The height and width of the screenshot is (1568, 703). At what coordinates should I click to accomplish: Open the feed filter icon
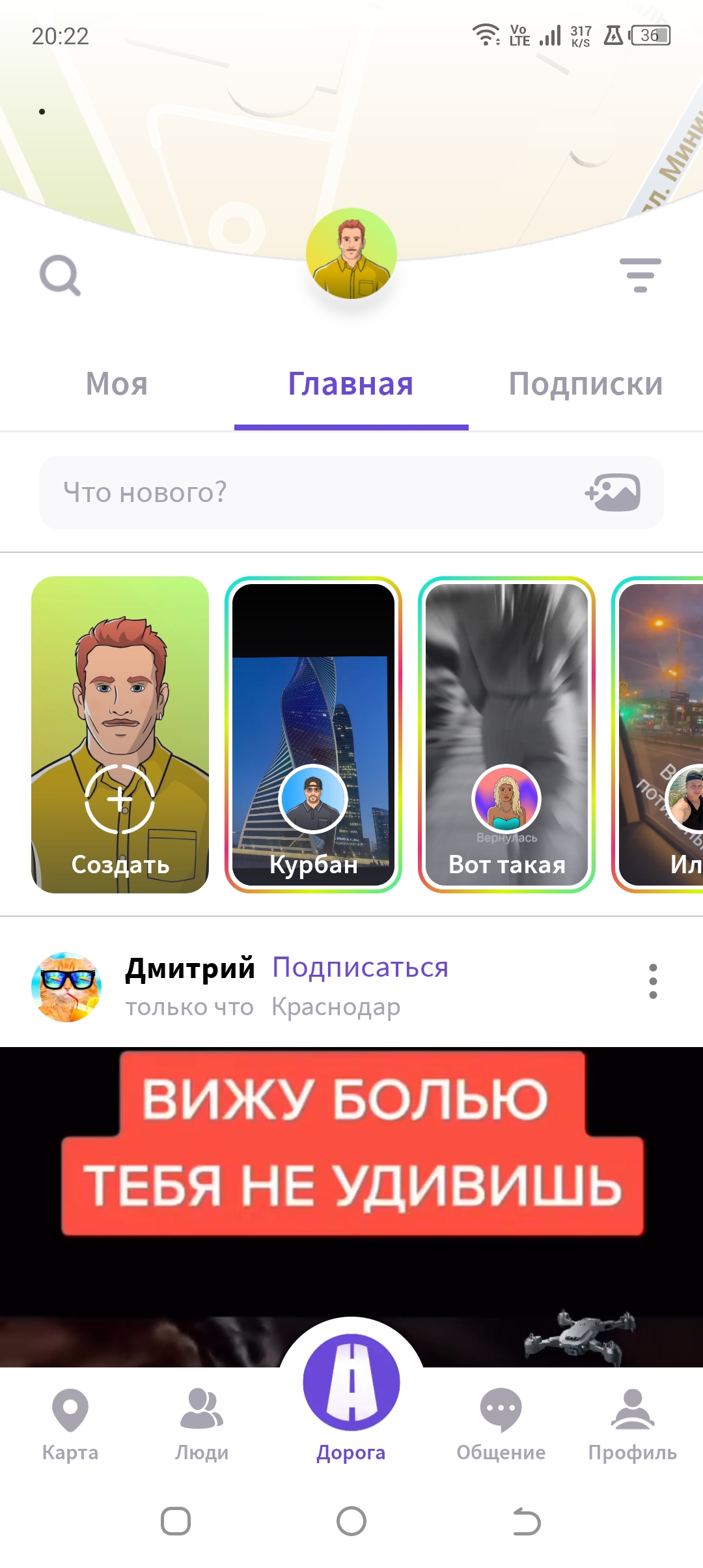click(x=641, y=274)
